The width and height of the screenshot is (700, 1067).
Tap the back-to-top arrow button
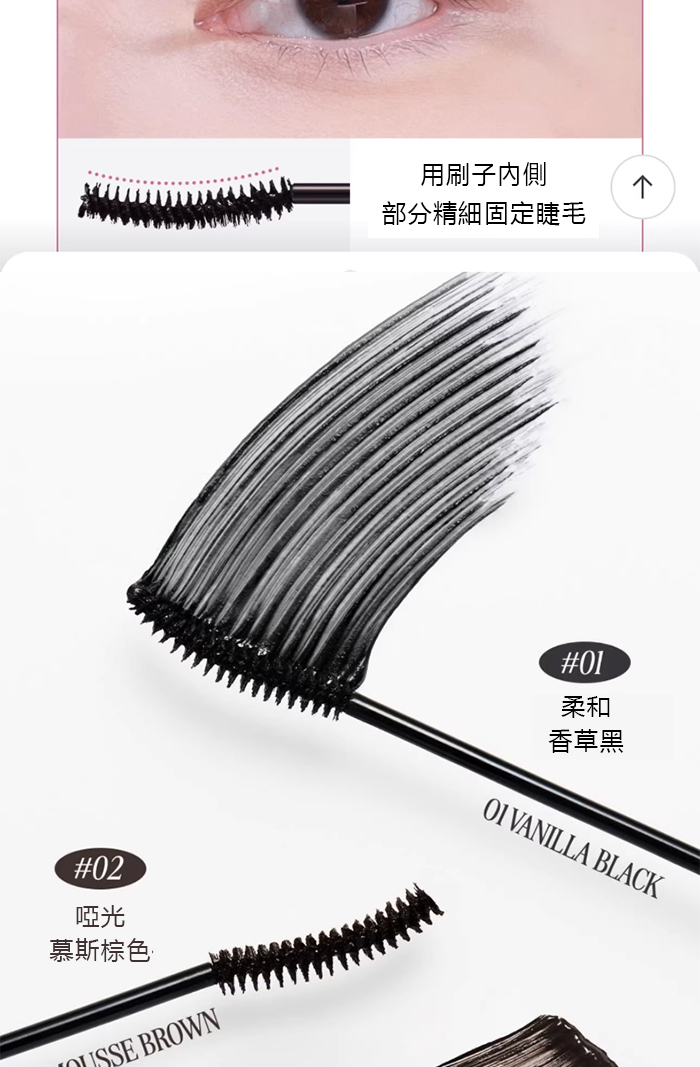[643, 186]
